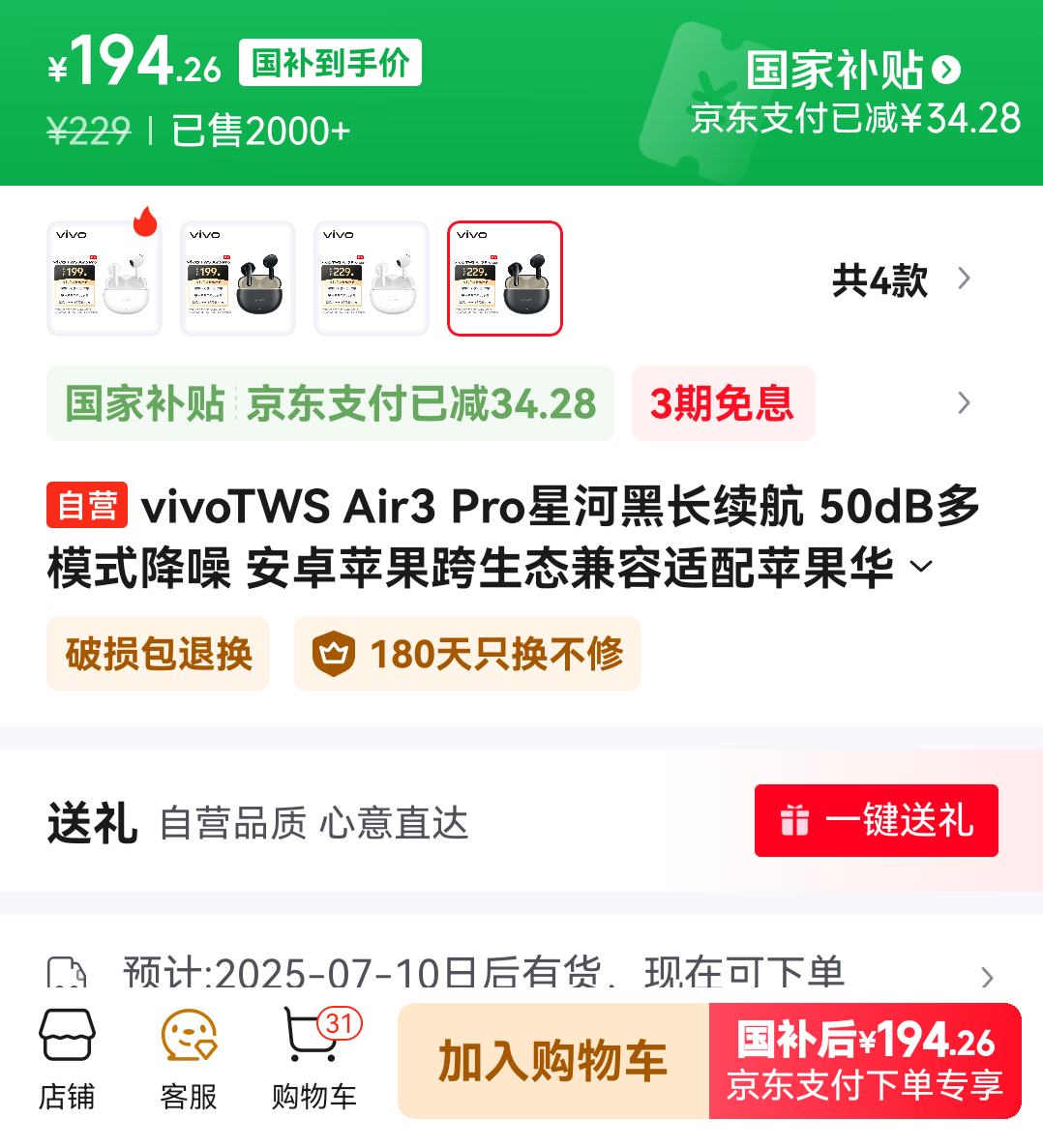Viewport: 1043px width, 1148px height.
Task: Open the 购物车 shopping cart
Action: pyautogui.click(x=314, y=1060)
